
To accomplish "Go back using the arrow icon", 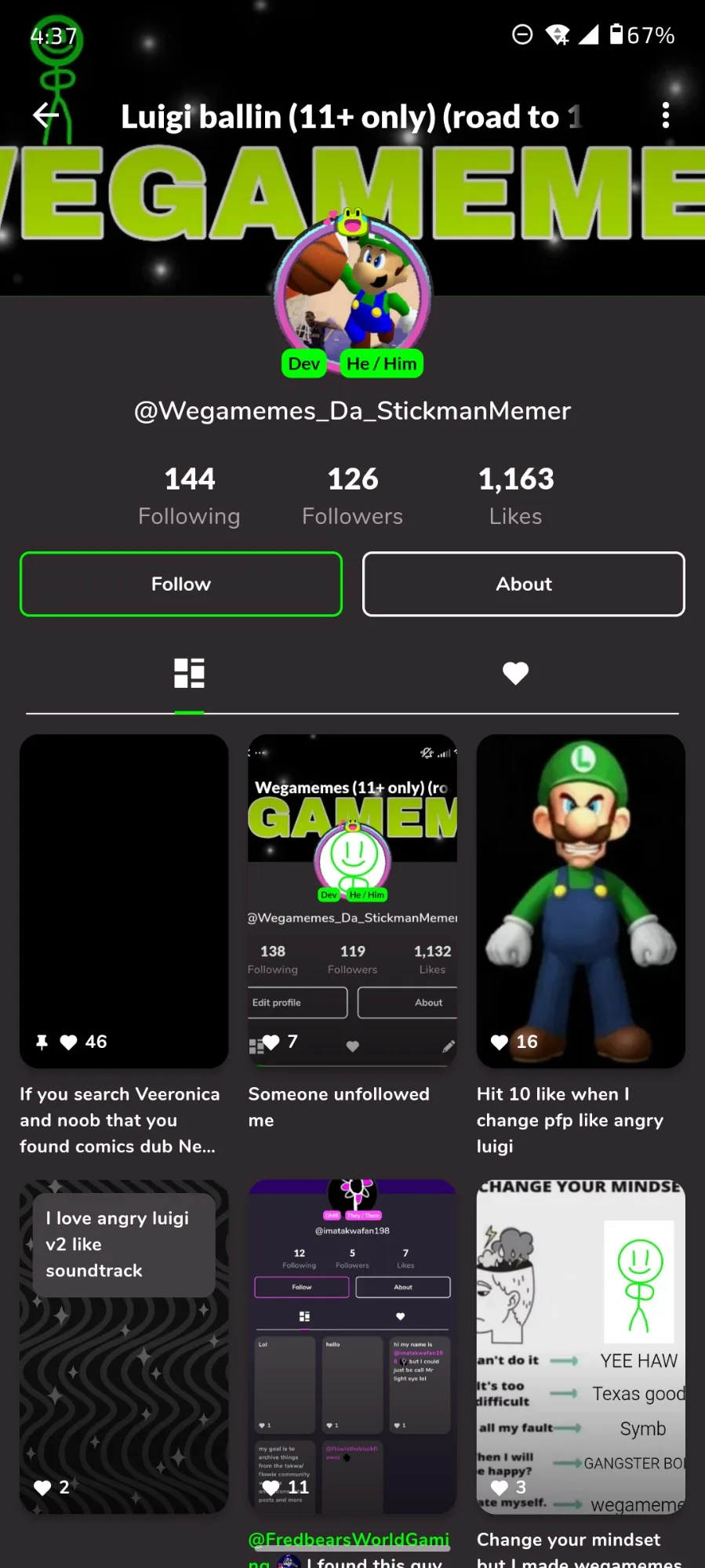I will (45, 116).
